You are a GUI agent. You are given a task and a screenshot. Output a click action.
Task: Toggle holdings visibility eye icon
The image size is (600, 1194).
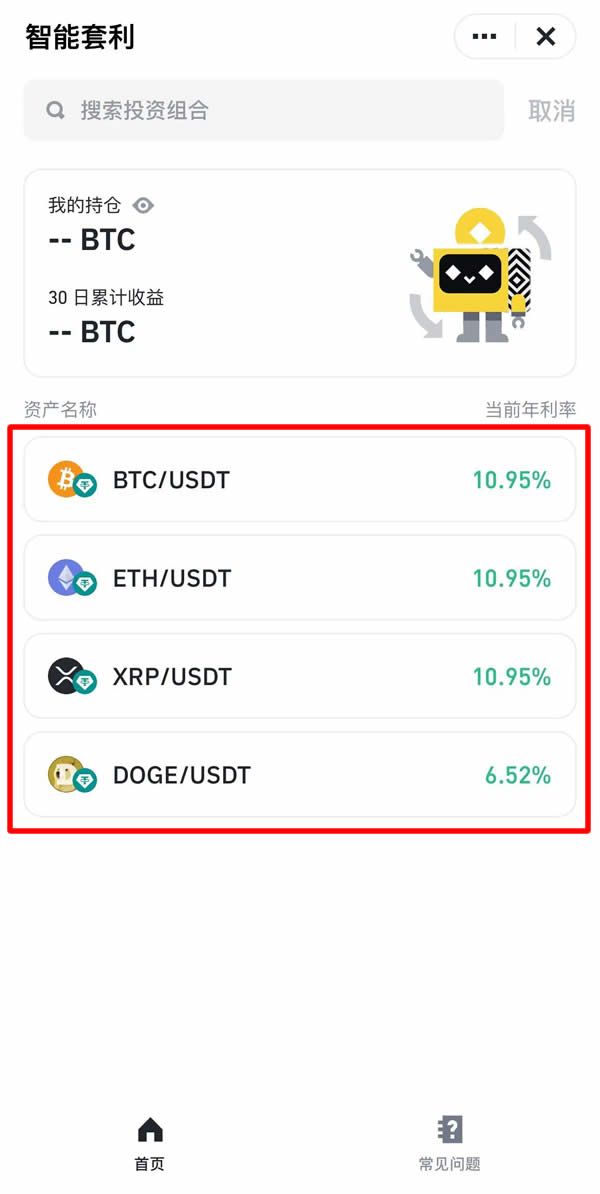click(144, 206)
